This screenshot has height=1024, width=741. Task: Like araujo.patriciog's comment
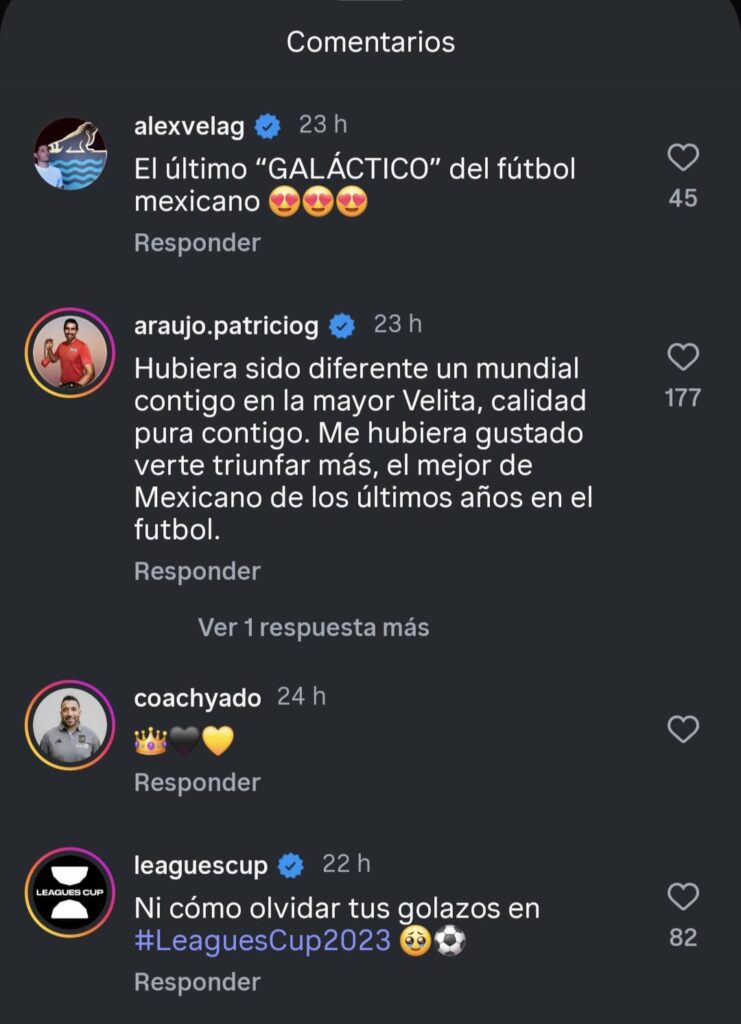pyautogui.click(x=683, y=357)
